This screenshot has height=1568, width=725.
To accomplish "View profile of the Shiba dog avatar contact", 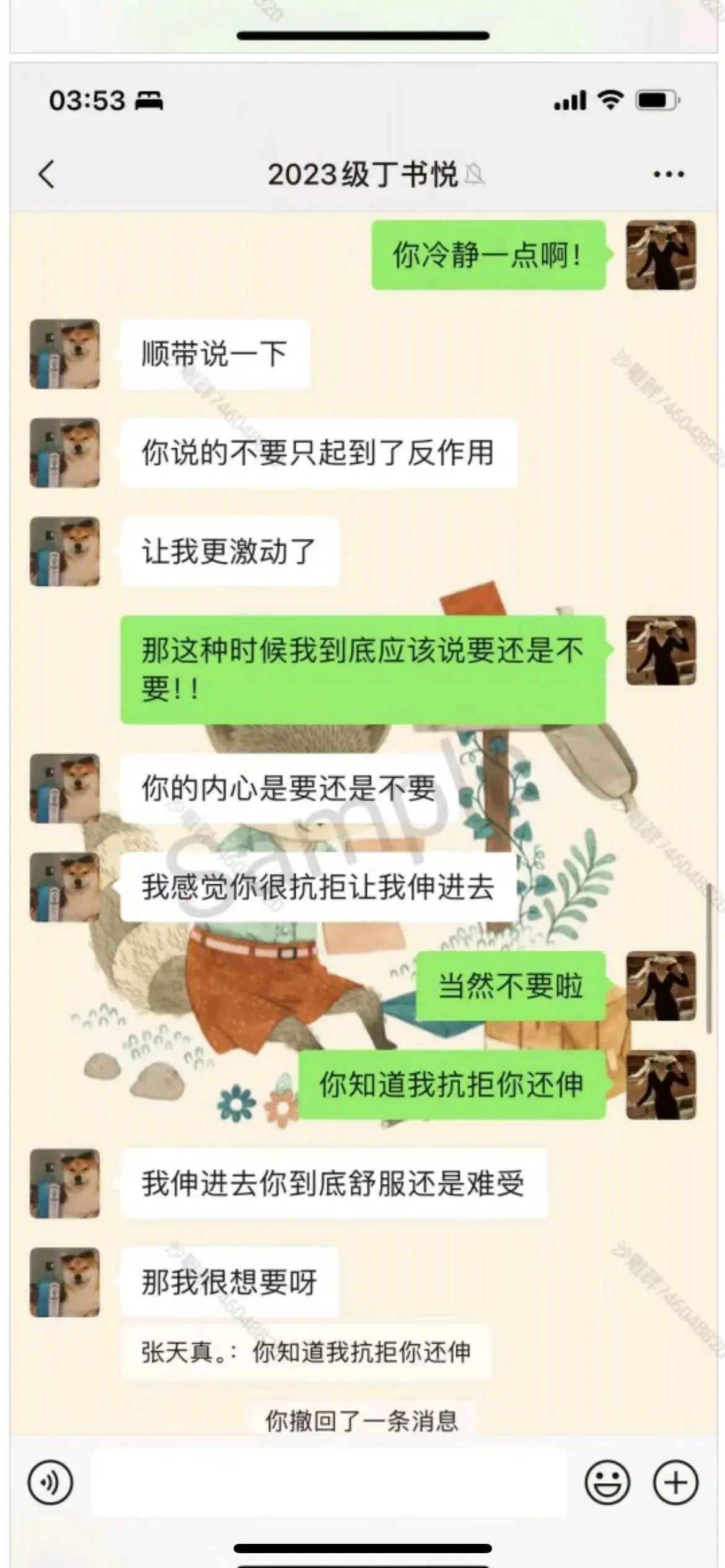I will [x=64, y=354].
